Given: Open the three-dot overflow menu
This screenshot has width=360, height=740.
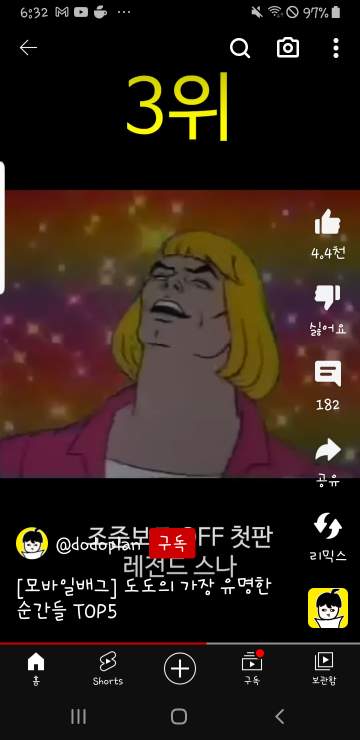Looking at the screenshot, I should (335, 48).
